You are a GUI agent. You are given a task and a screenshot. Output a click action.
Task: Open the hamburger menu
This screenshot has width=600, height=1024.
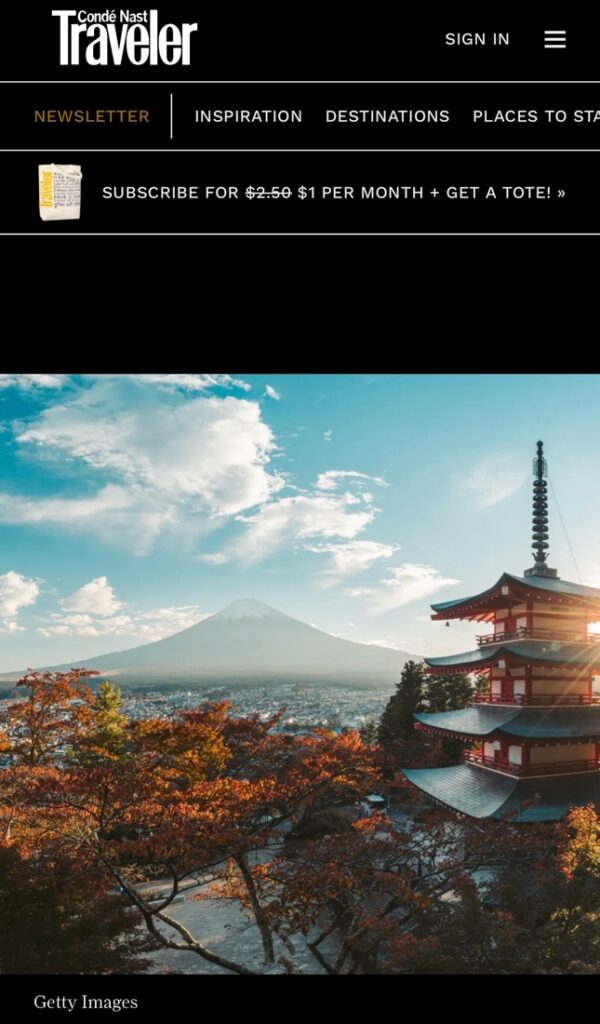[555, 39]
